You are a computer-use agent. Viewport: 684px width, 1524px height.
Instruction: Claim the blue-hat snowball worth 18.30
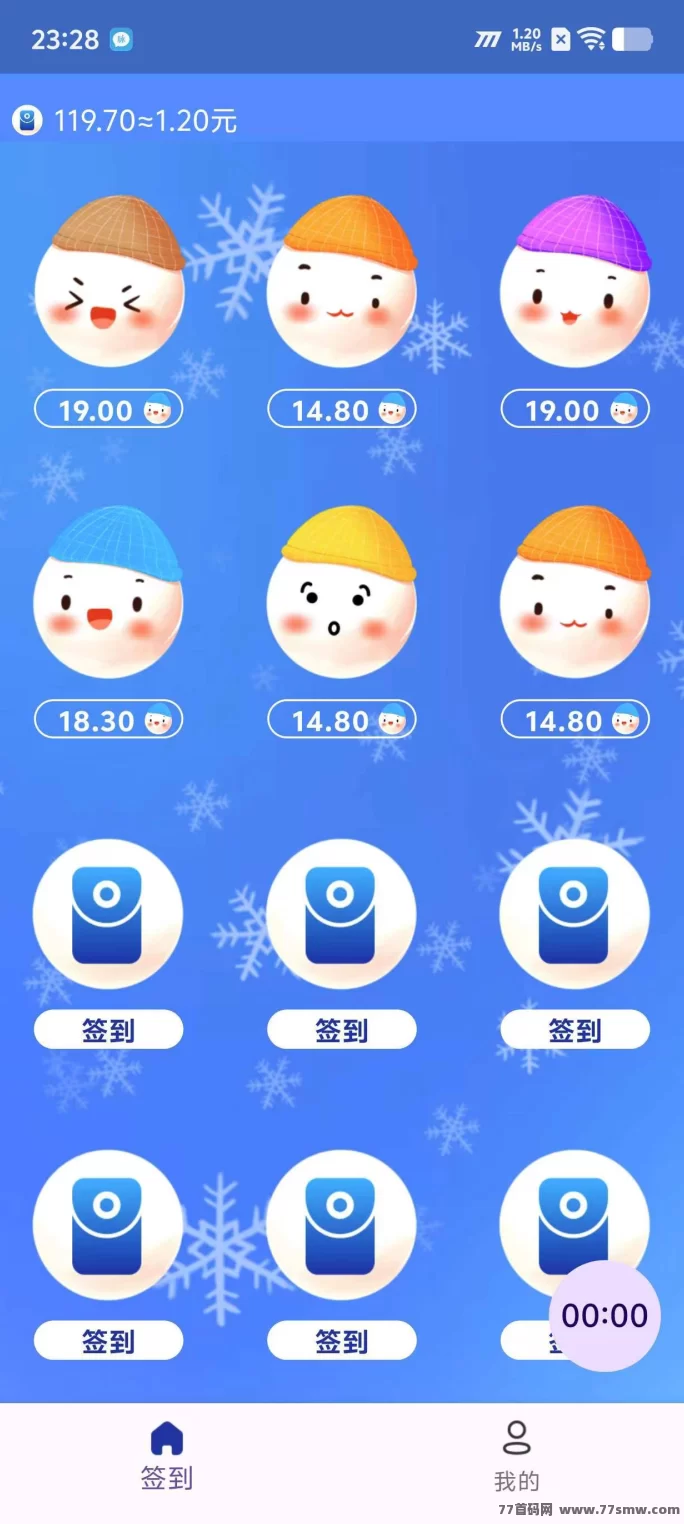coord(109,593)
